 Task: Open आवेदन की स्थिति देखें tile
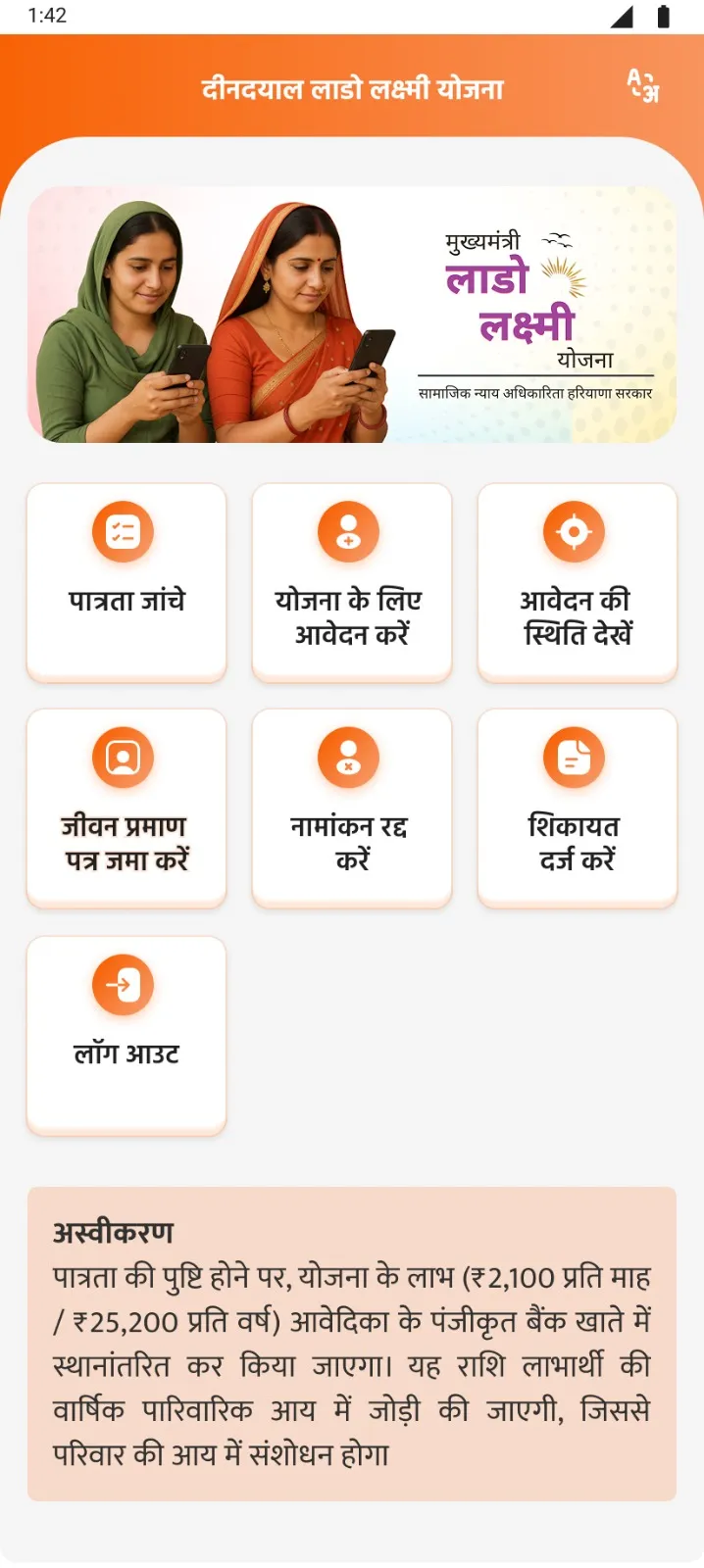coord(577,581)
